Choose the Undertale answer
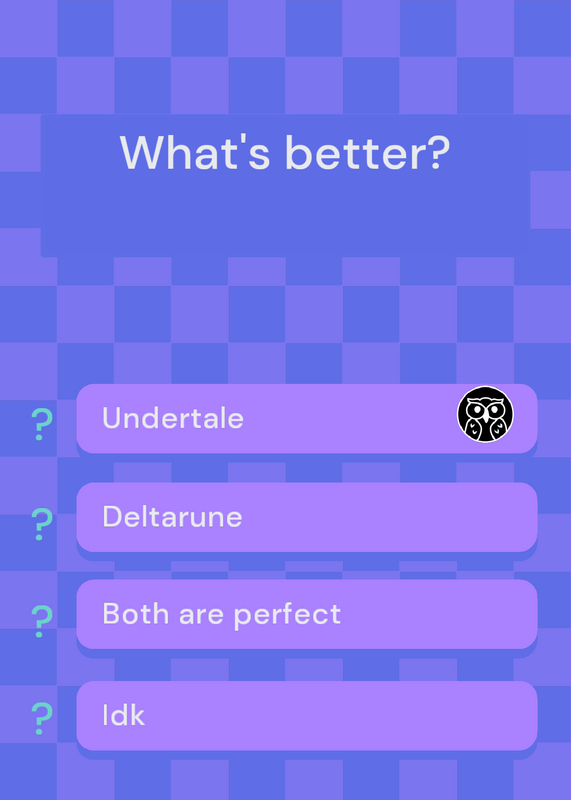The height and width of the screenshot is (800, 571). [307, 418]
